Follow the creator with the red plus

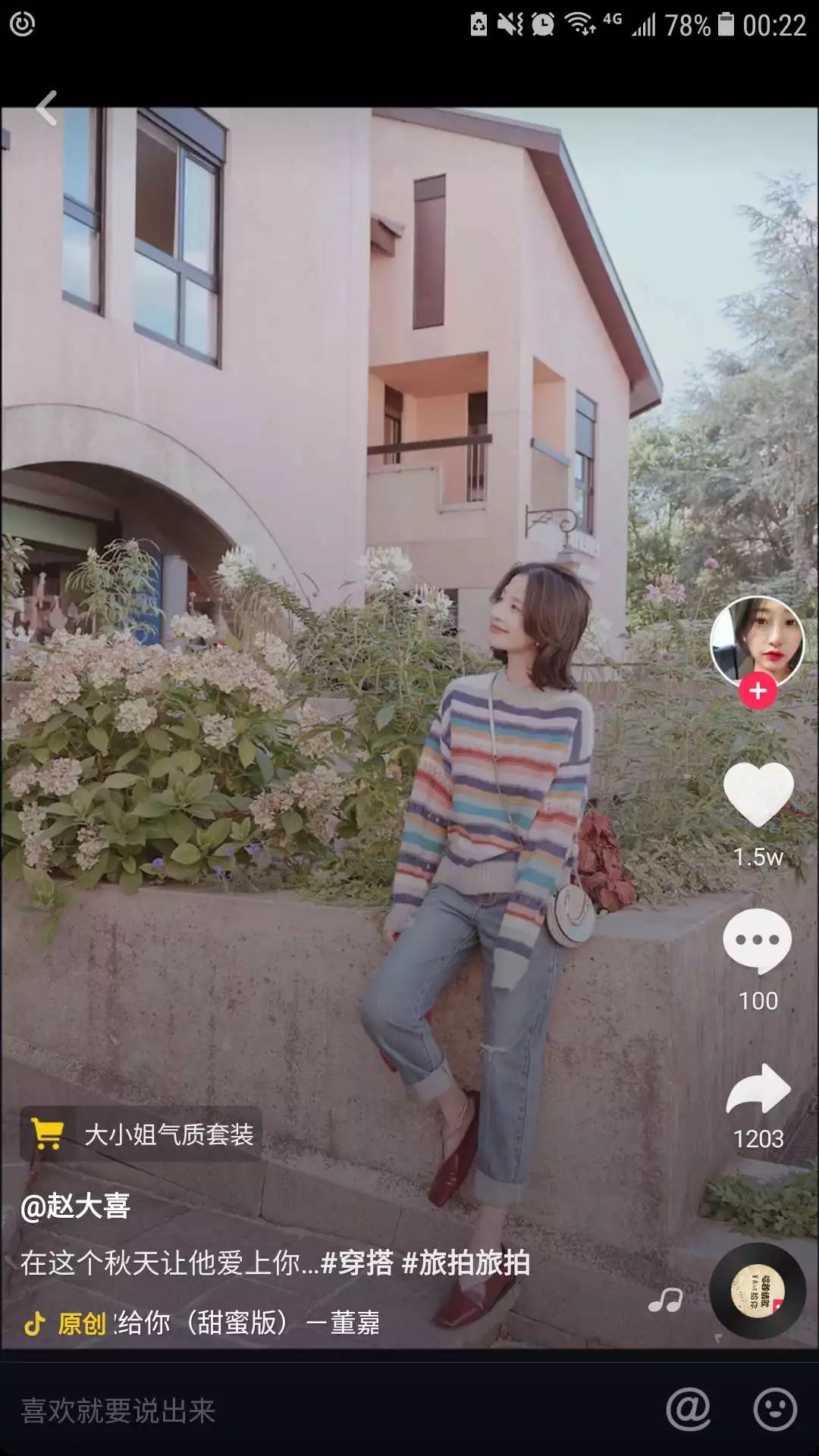(758, 692)
